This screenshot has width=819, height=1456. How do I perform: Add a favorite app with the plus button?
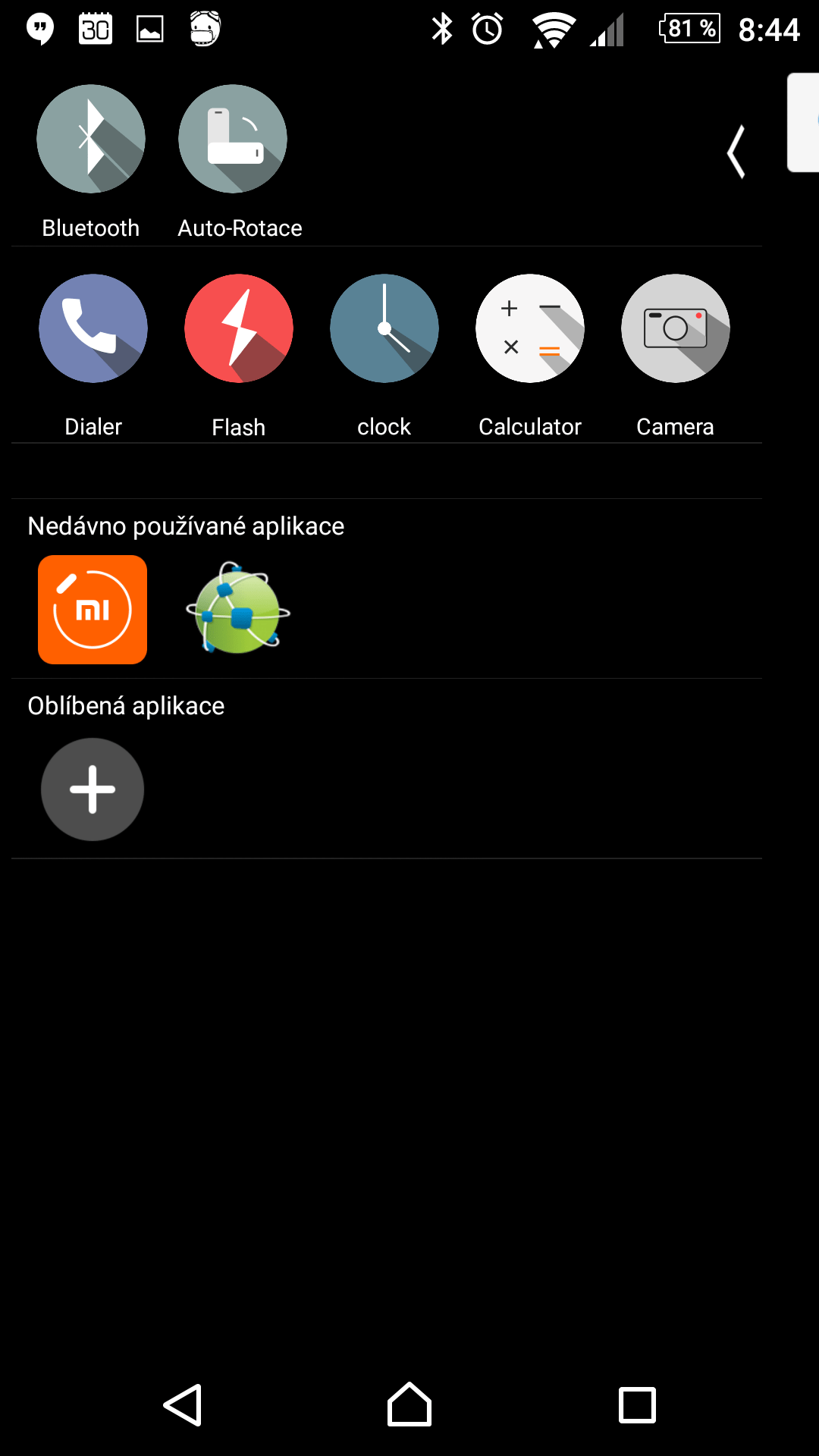(x=93, y=789)
